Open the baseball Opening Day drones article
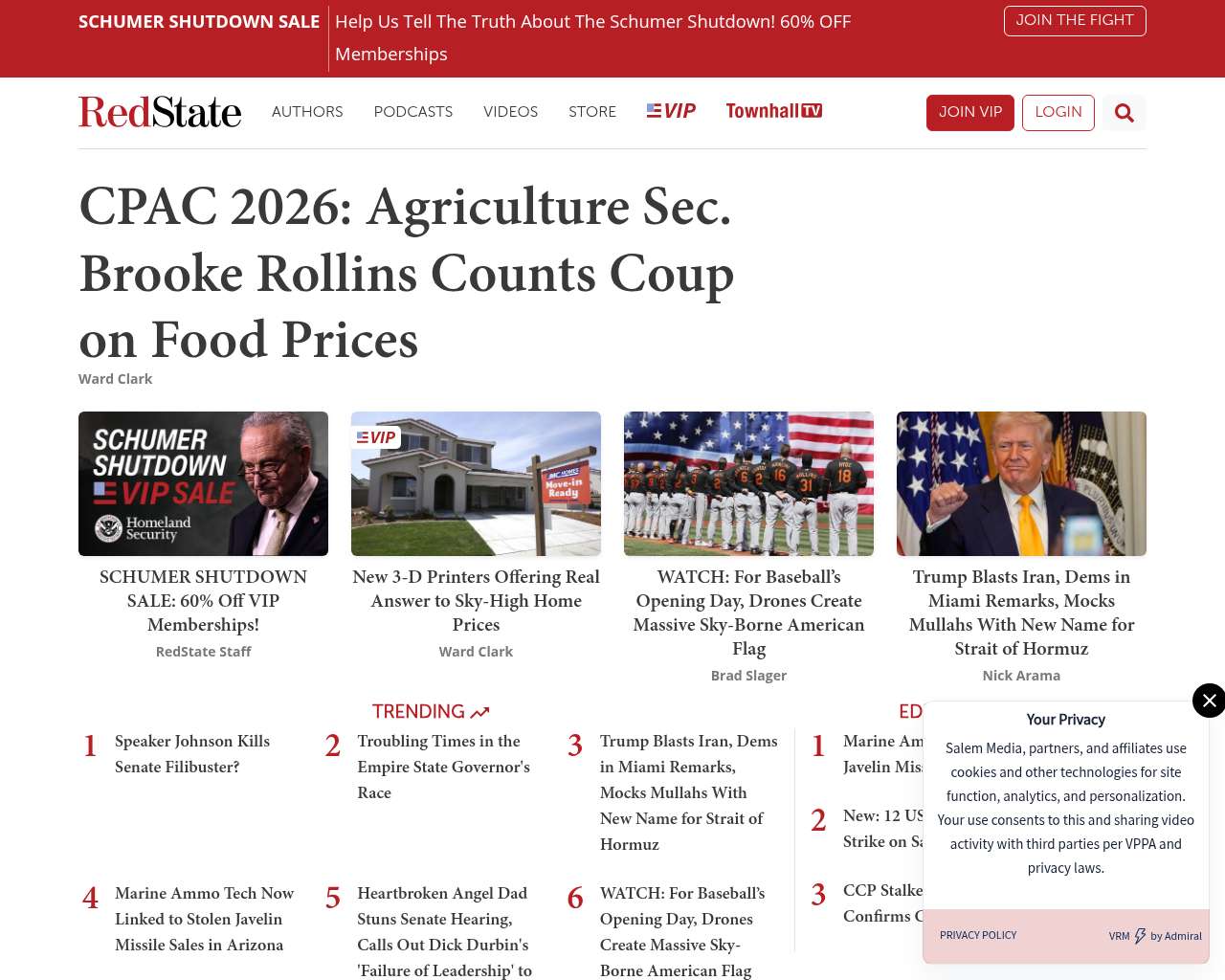 coord(748,484)
